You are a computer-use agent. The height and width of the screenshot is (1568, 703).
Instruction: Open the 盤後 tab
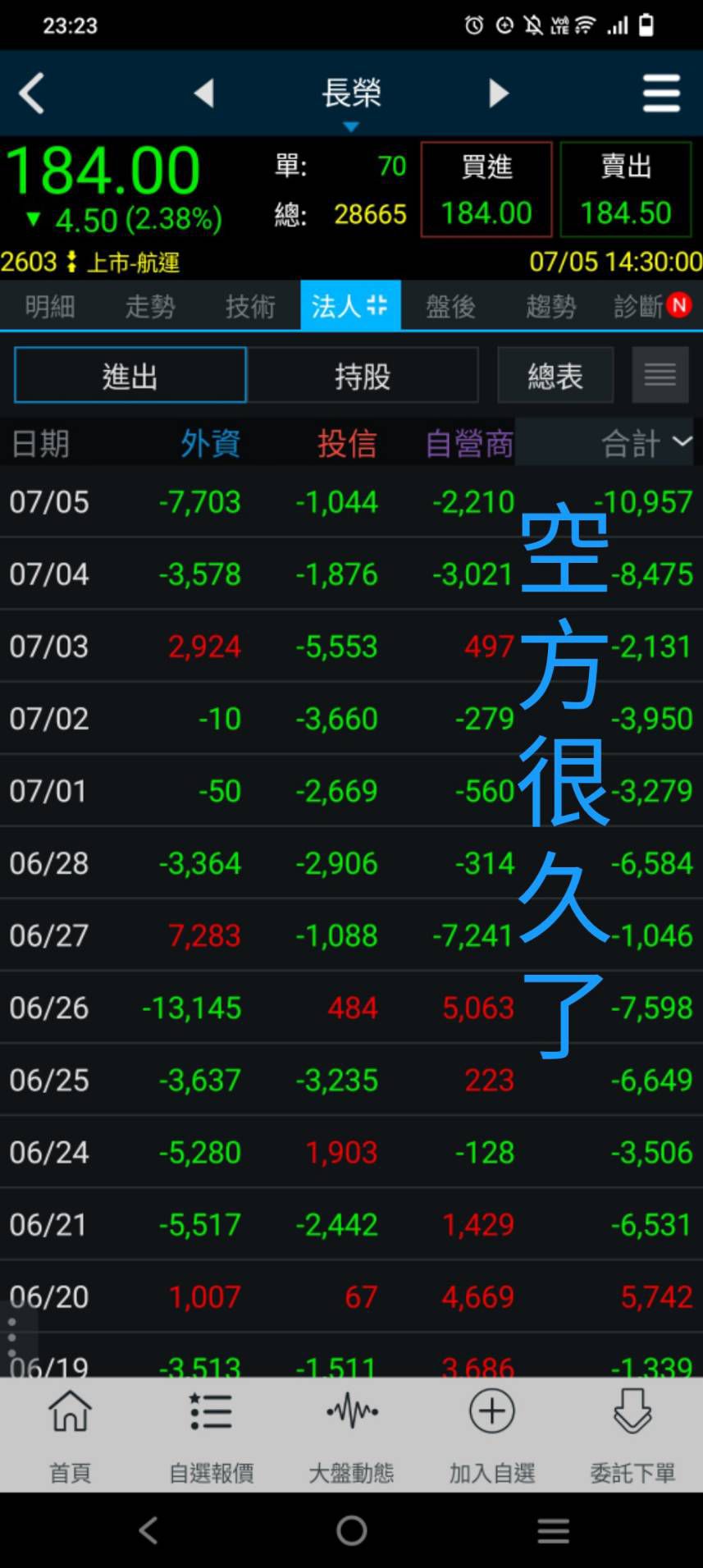tap(450, 306)
